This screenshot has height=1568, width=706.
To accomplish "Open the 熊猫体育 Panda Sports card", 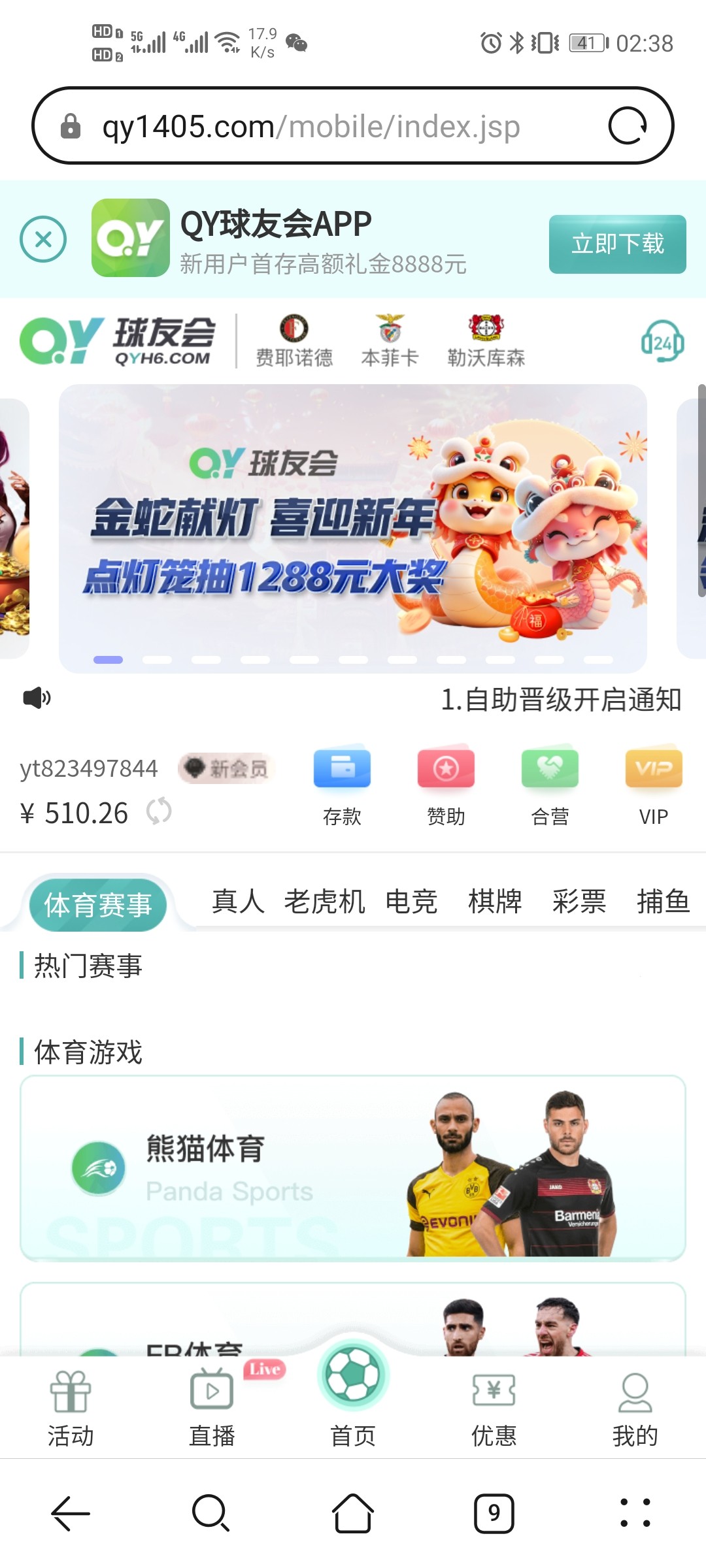I will [353, 1168].
